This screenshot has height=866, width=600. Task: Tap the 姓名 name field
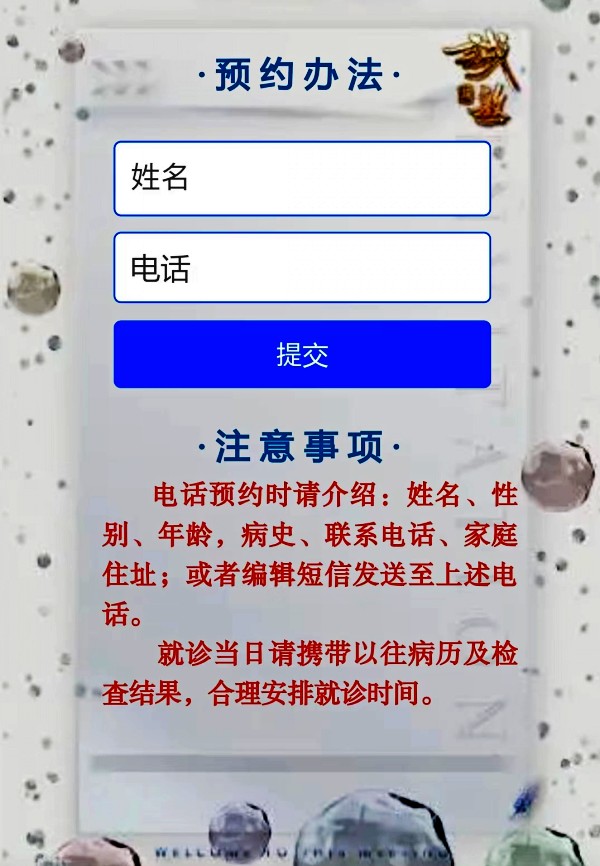click(x=302, y=178)
